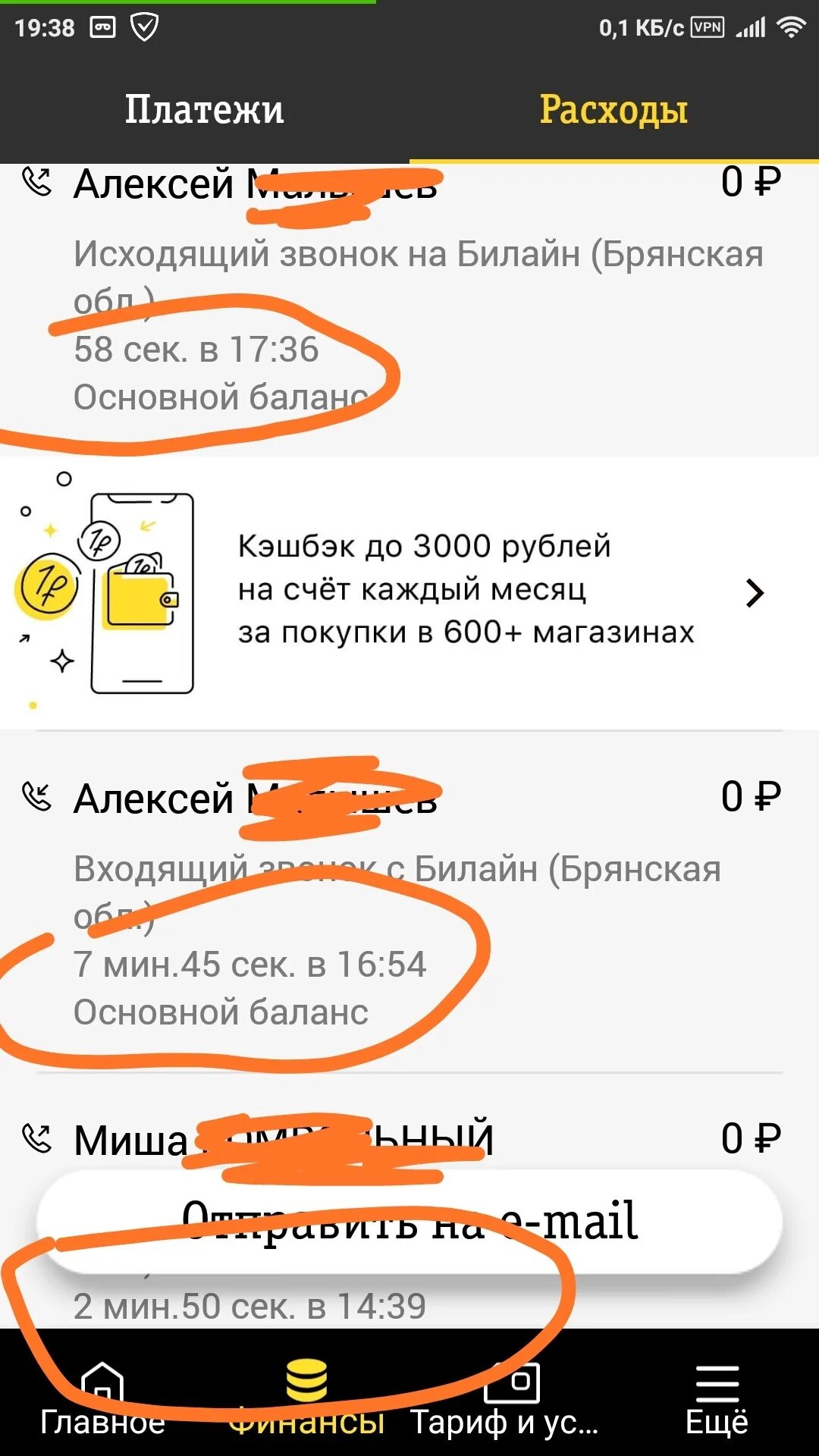Open the cashback up to 3000 rubles banner
The height and width of the screenshot is (1456, 819).
[409, 592]
